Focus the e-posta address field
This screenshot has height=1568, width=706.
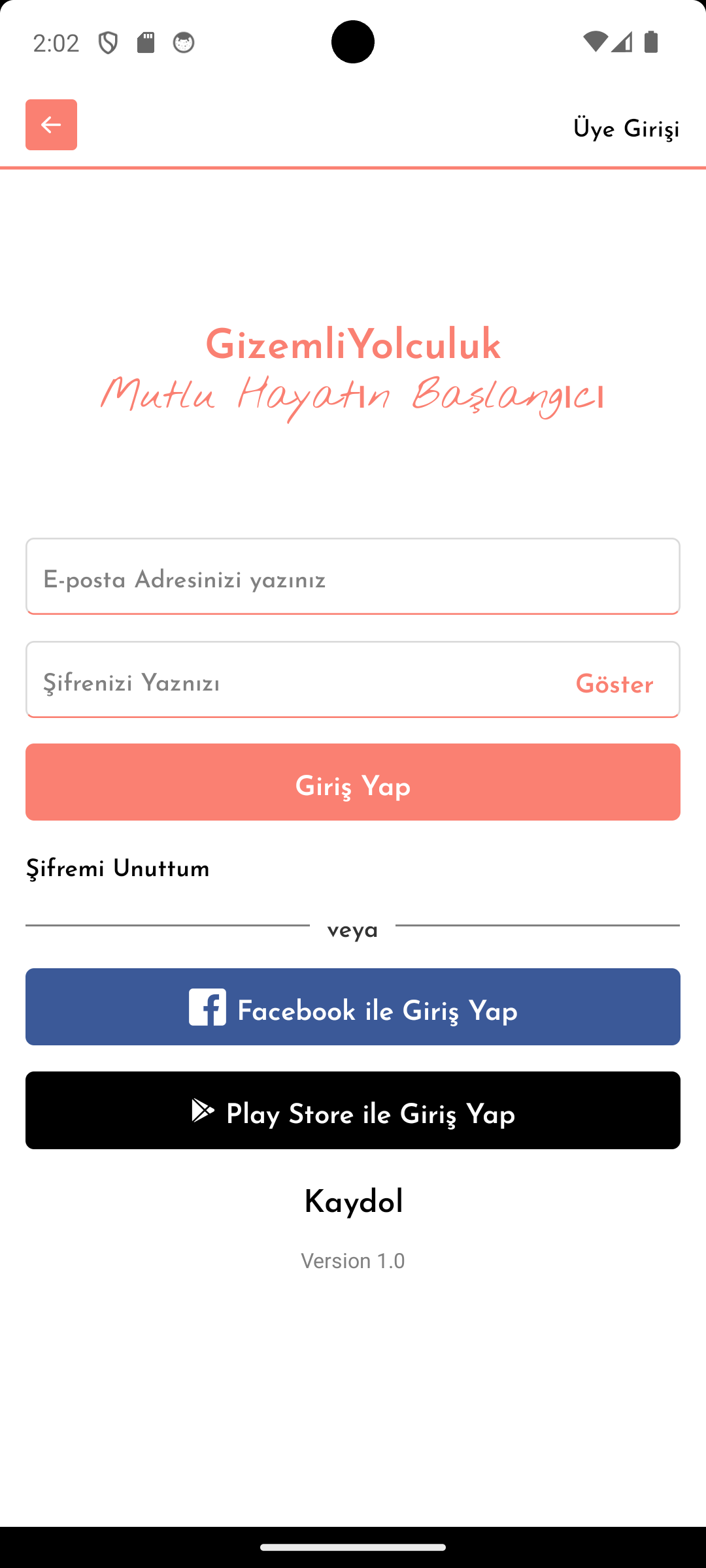(353, 577)
